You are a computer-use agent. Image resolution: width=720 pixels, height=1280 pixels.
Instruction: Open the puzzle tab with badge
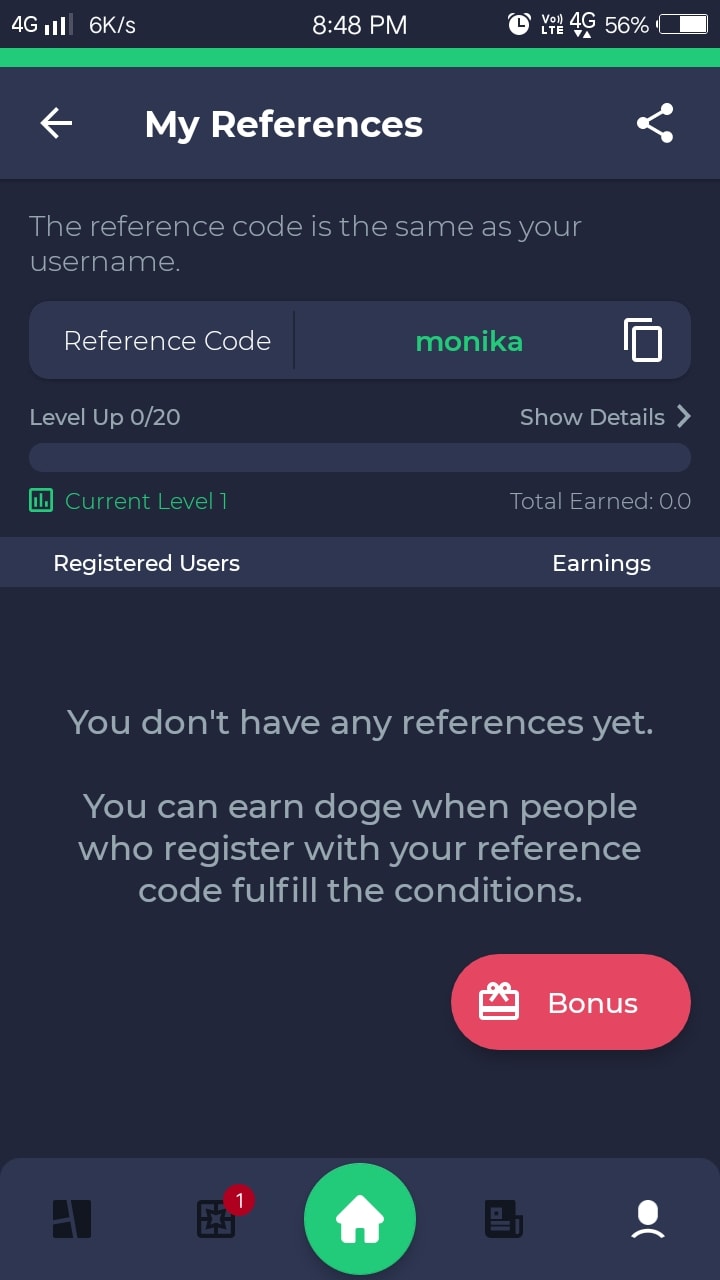pos(217,1218)
